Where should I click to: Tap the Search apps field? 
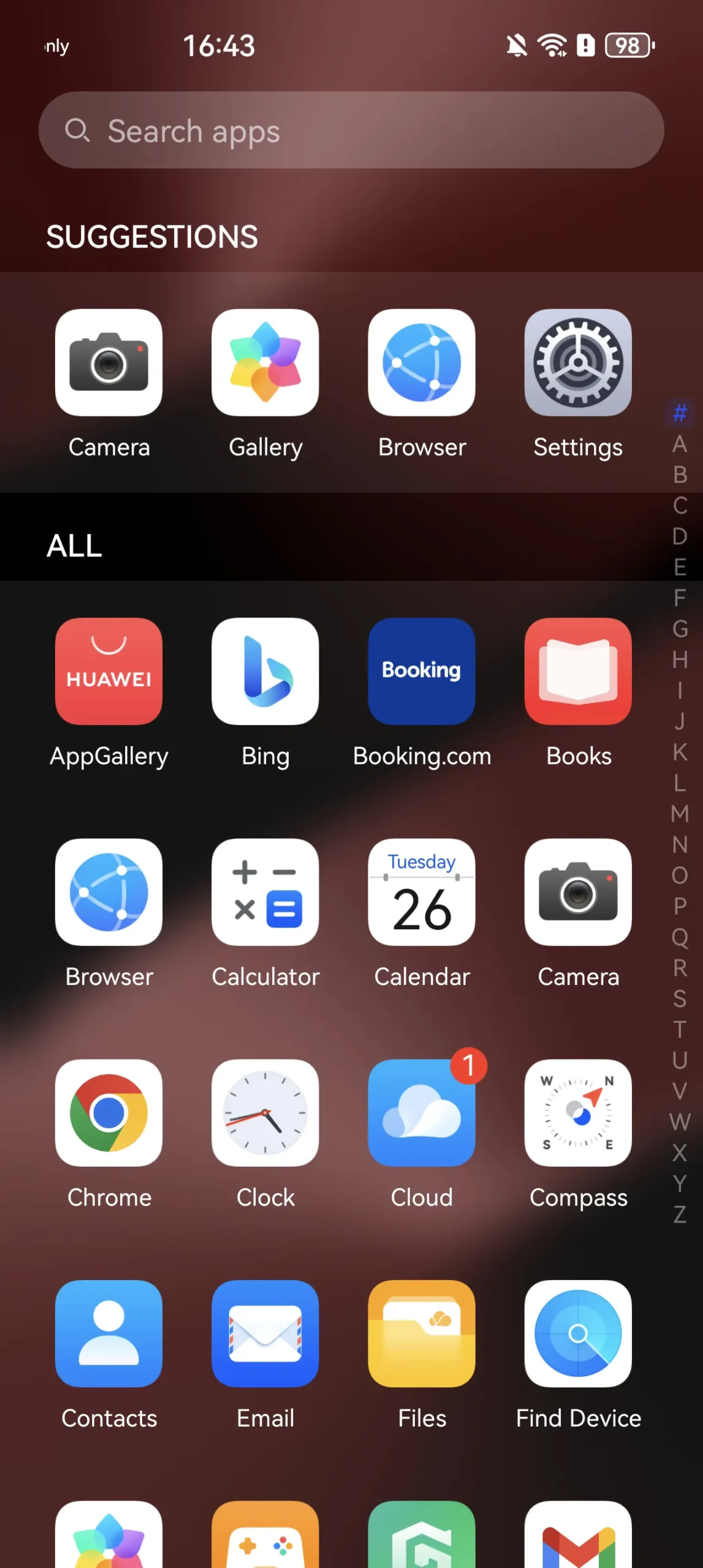pos(351,130)
